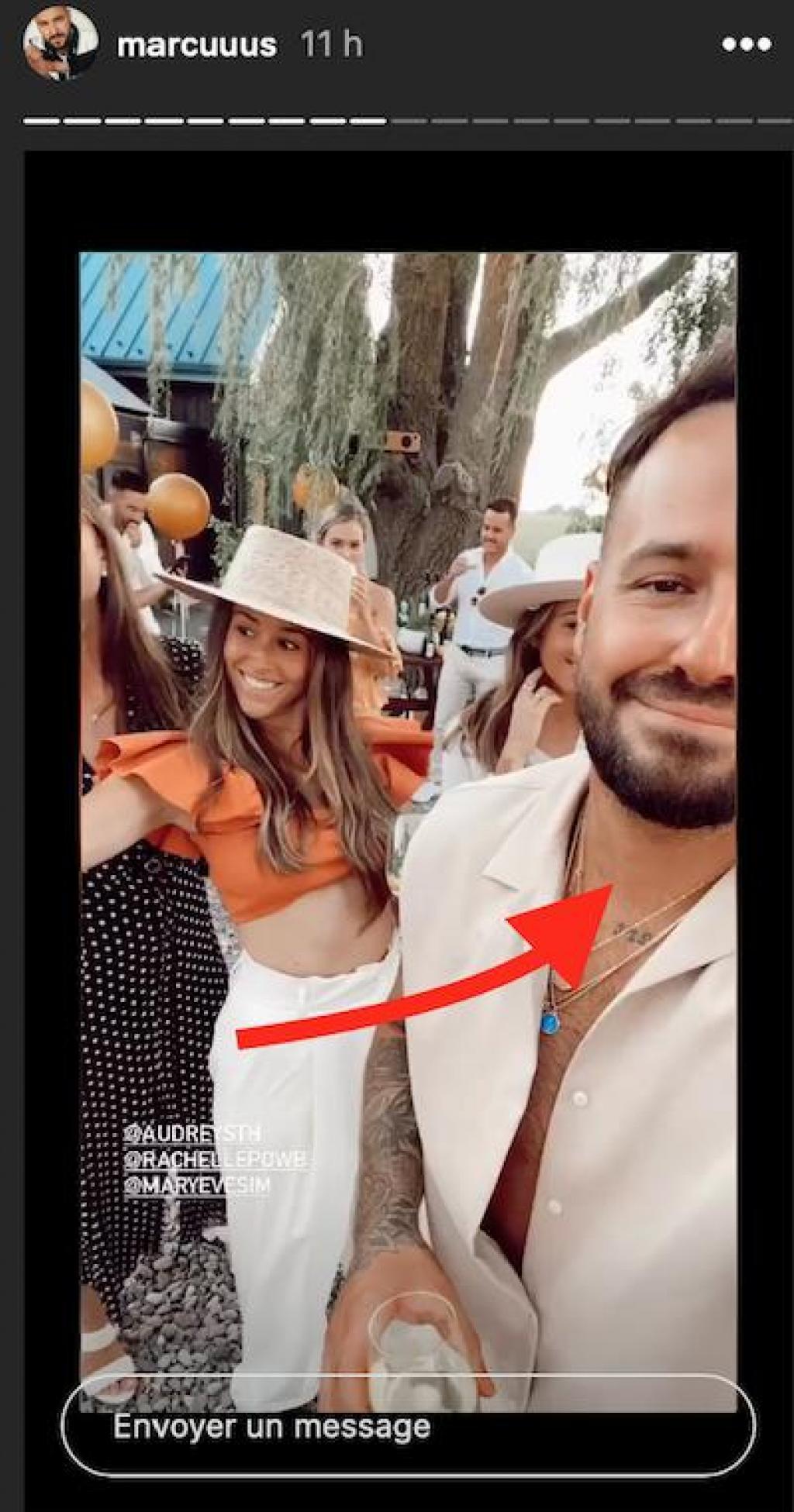Screen dimensions: 794x1512
Task: Tap the marcuuus username
Action: point(197,46)
